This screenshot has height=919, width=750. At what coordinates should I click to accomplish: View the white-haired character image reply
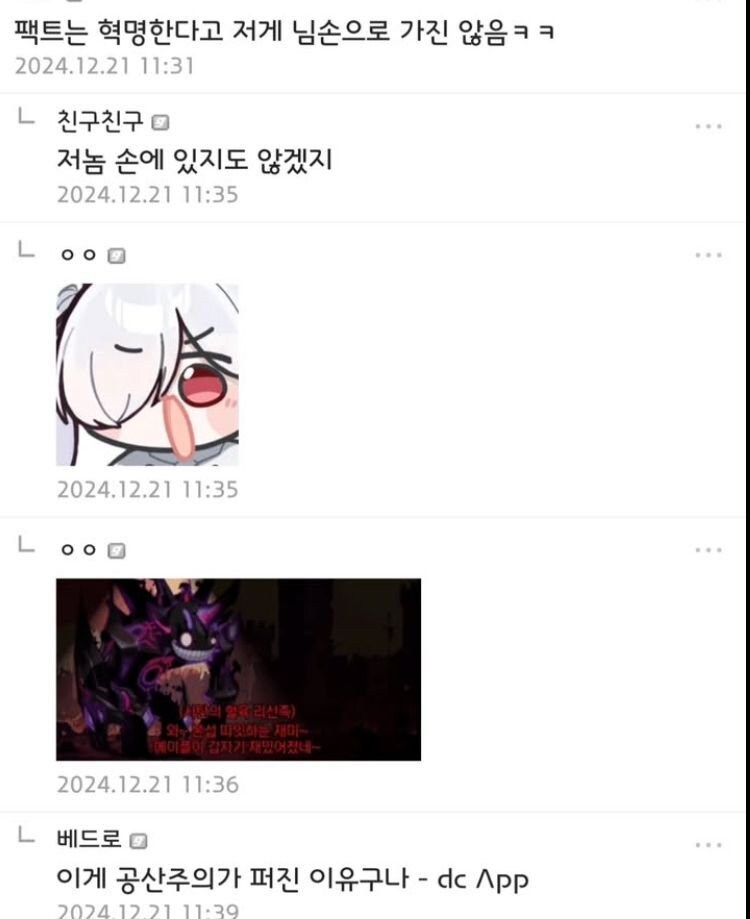(147, 374)
